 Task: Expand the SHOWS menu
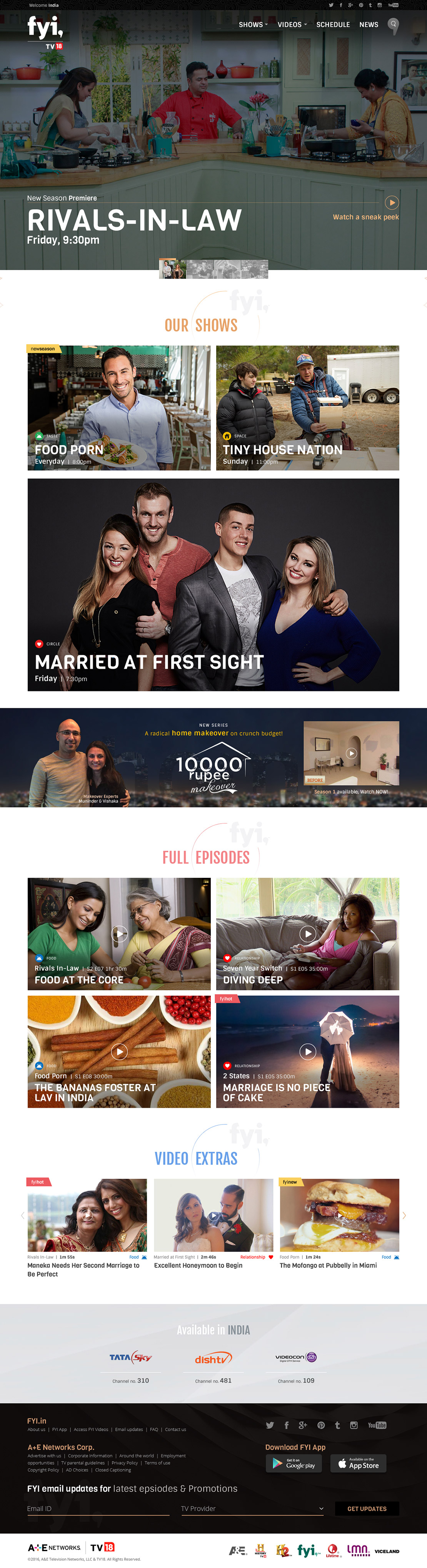coord(253,25)
